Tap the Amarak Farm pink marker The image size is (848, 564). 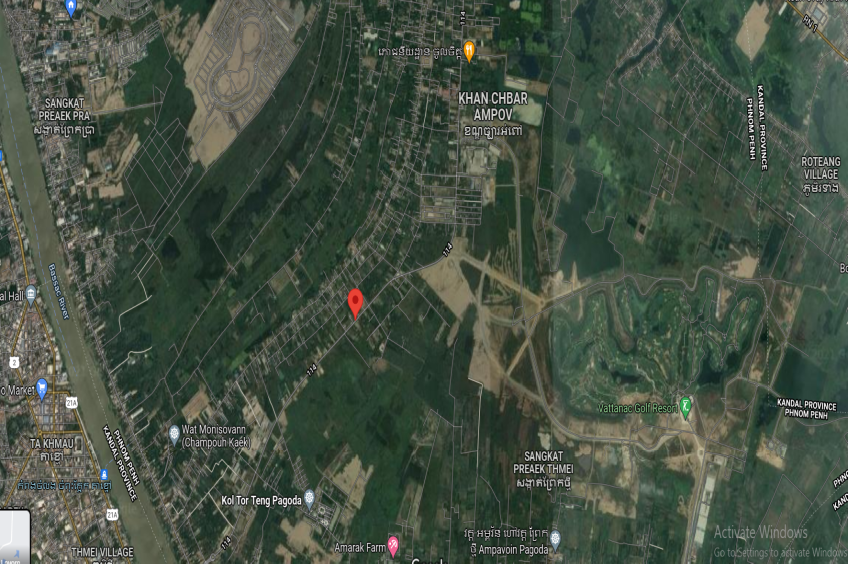[393, 546]
